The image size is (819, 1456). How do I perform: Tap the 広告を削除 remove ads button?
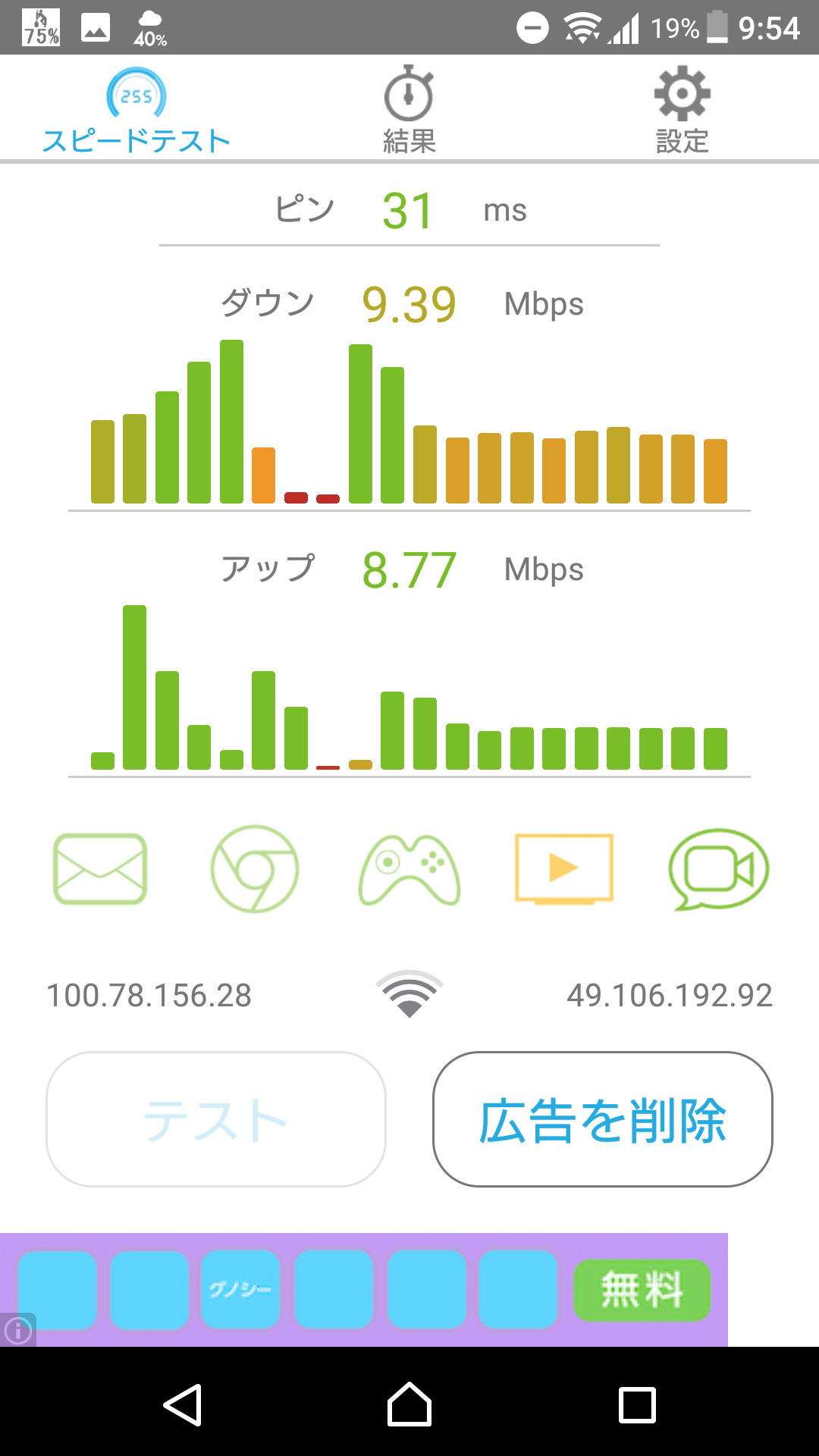[603, 1119]
